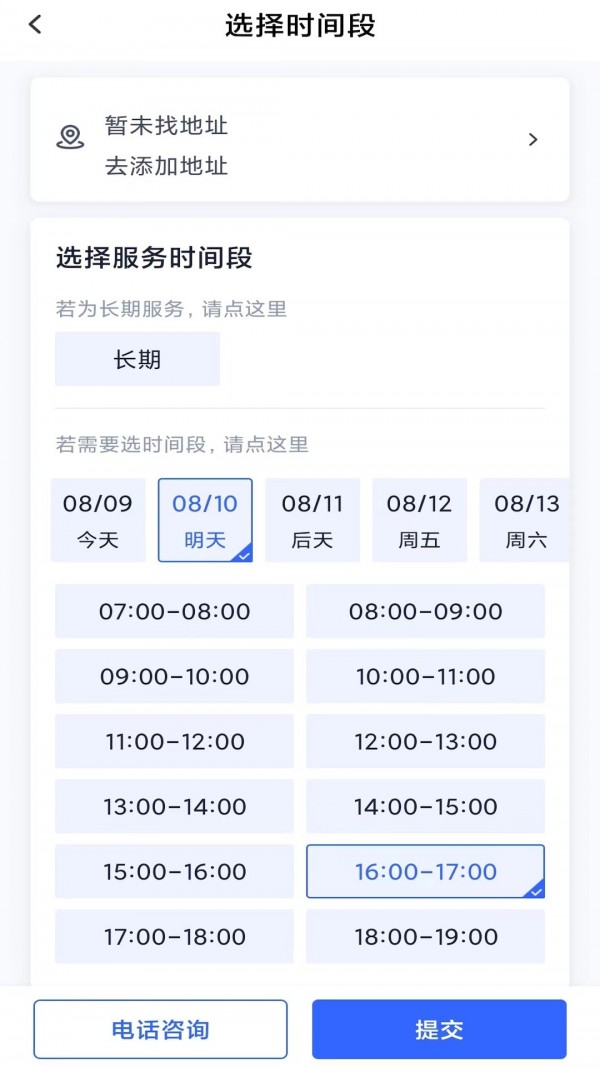Pick the 15:00-16:00 time slot
The height and width of the screenshot is (1067, 600).
click(174, 871)
